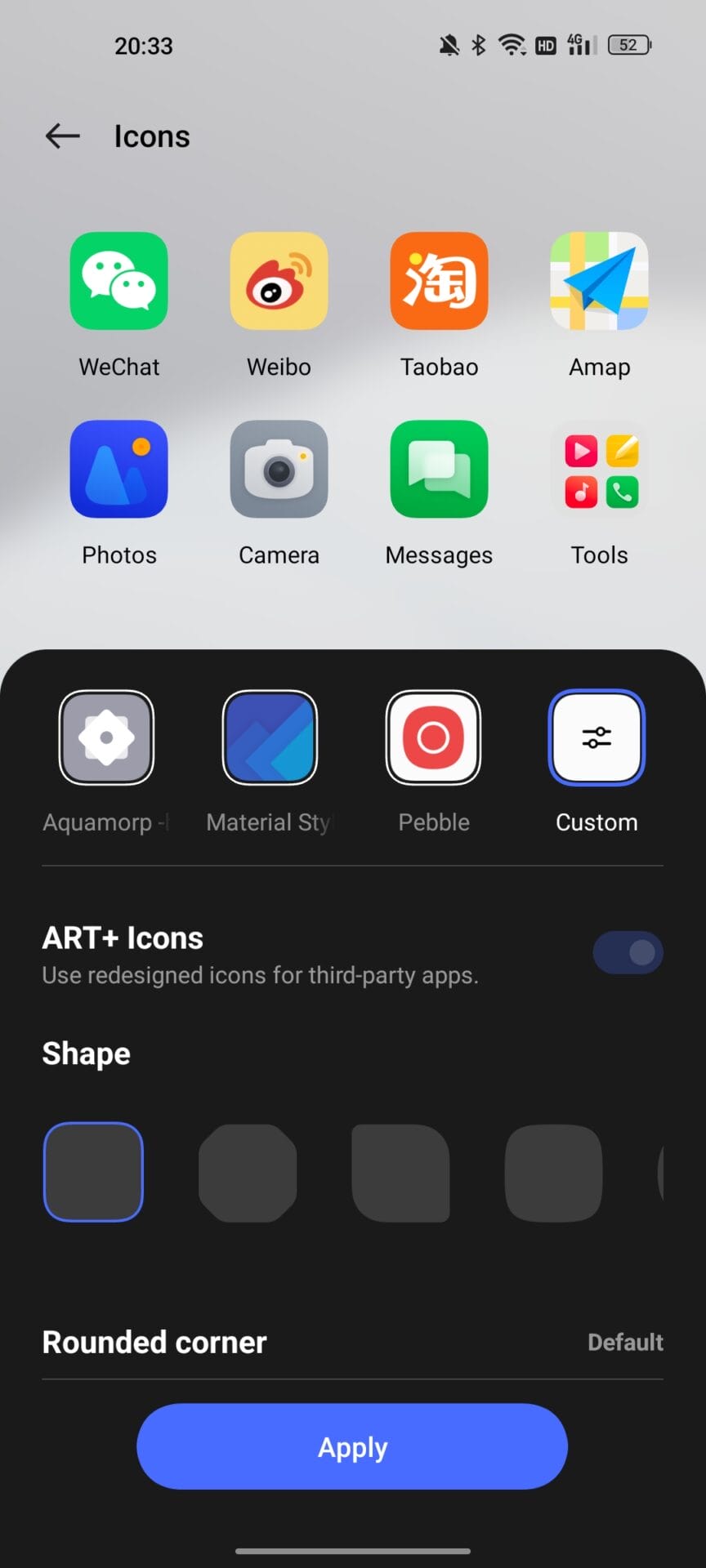Viewport: 706px width, 1568px height.
Task: Toggle the ART+ Icons switch
Action: tap(628, 952)
